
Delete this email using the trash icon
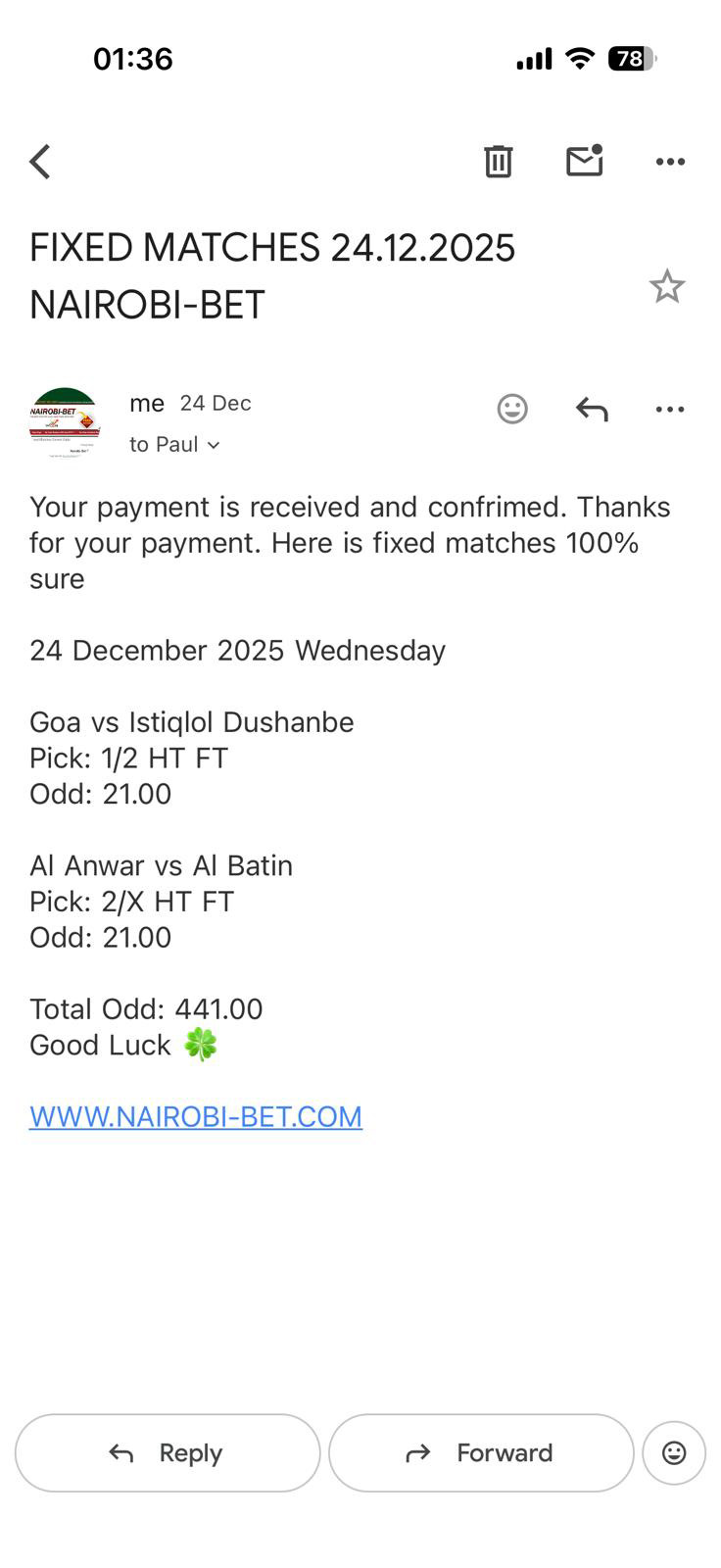coord(499,162)
